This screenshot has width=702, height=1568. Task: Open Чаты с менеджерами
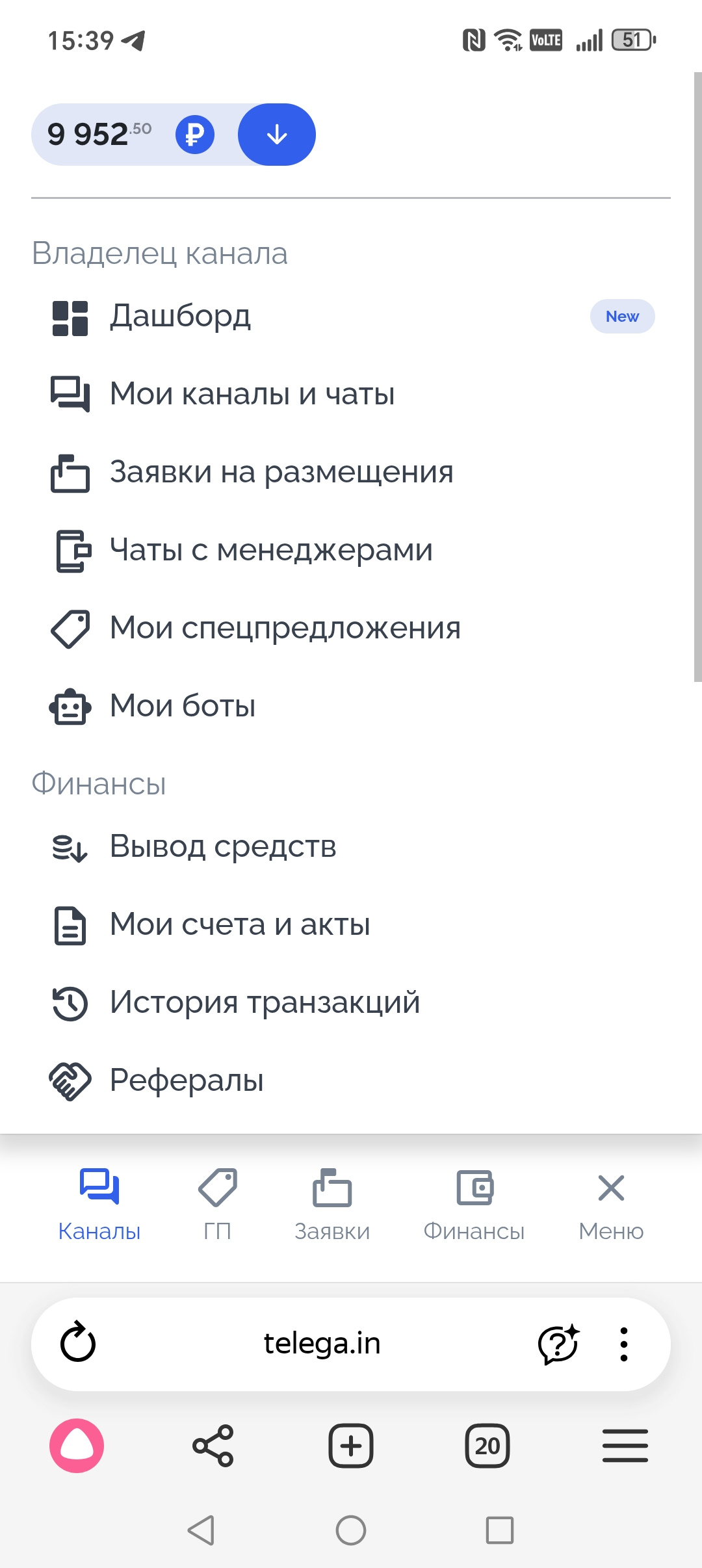270,550
